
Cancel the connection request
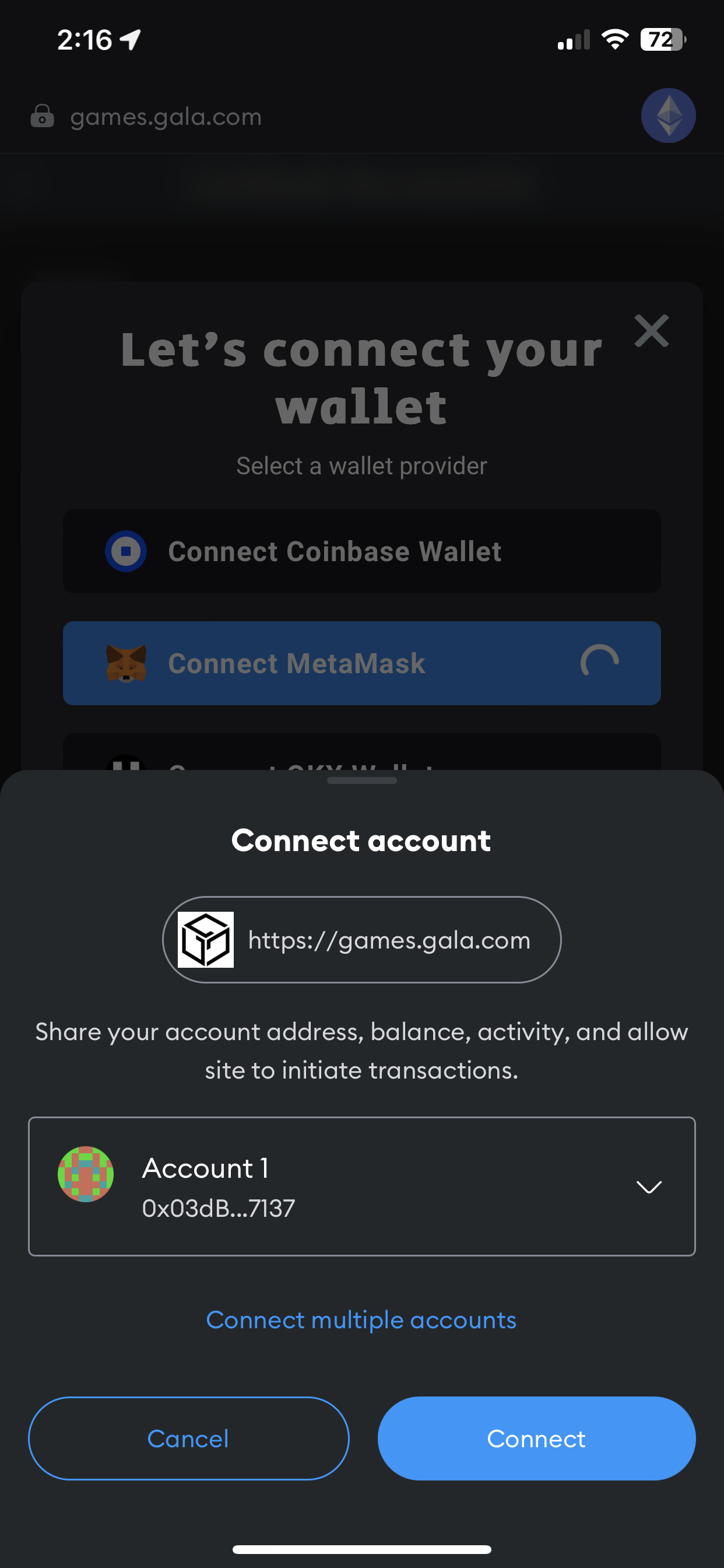189,1438
